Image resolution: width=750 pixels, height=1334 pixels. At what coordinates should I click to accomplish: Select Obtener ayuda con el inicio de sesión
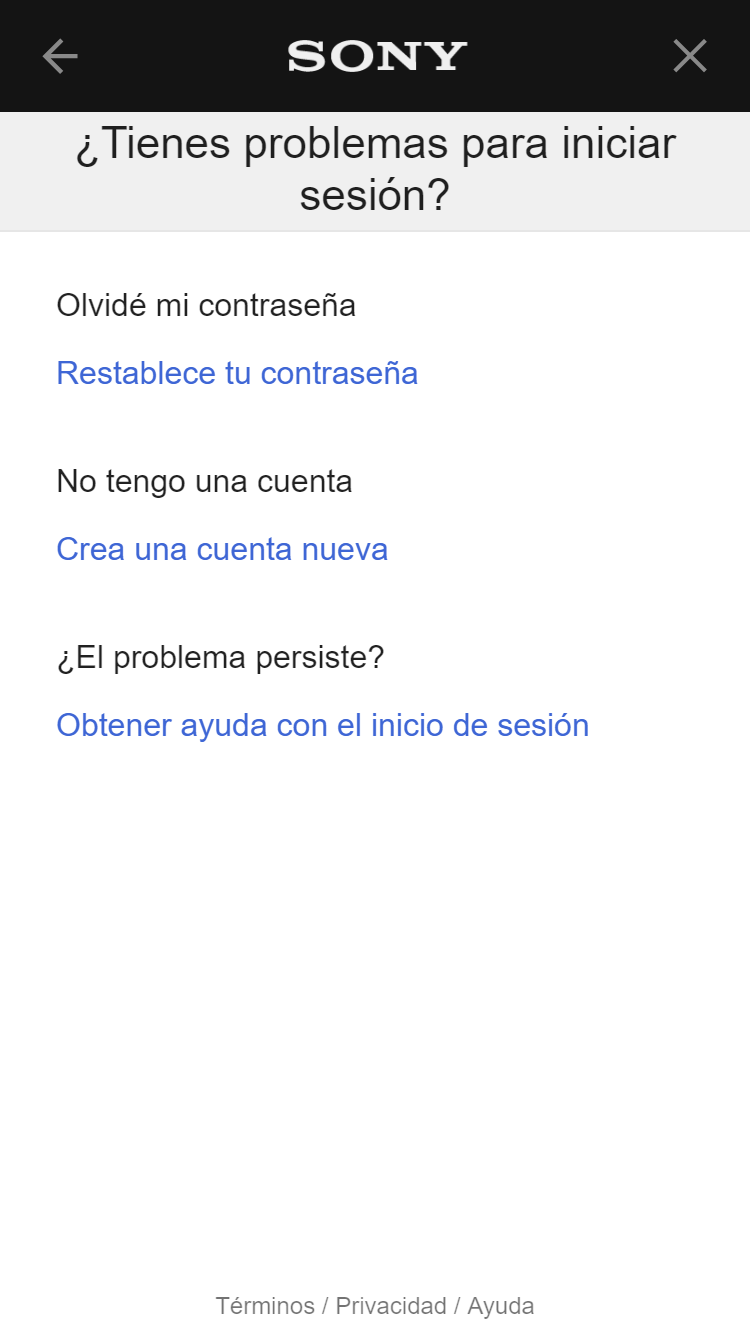[x=322, y=725]
